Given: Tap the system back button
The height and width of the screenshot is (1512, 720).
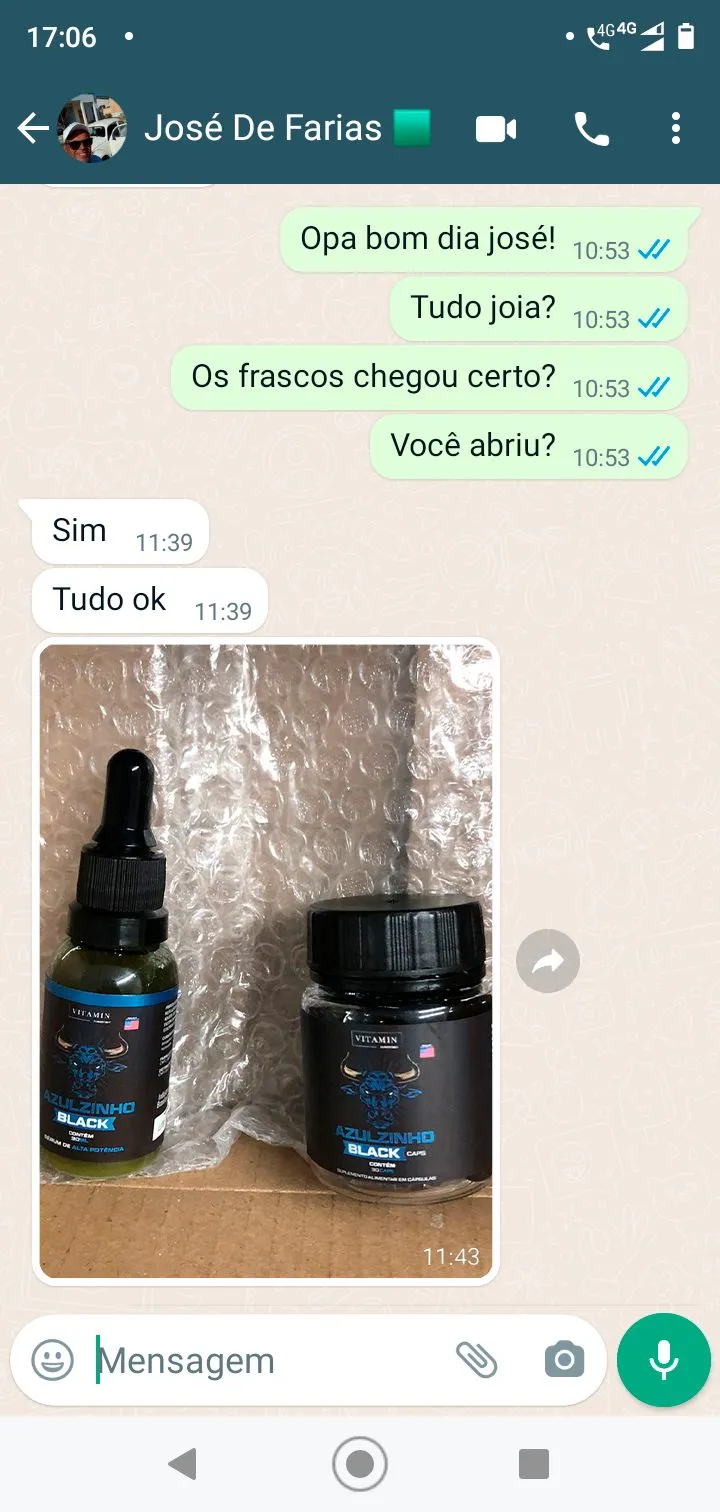Looking at the screenshot, I should (x=182, y=1464).
